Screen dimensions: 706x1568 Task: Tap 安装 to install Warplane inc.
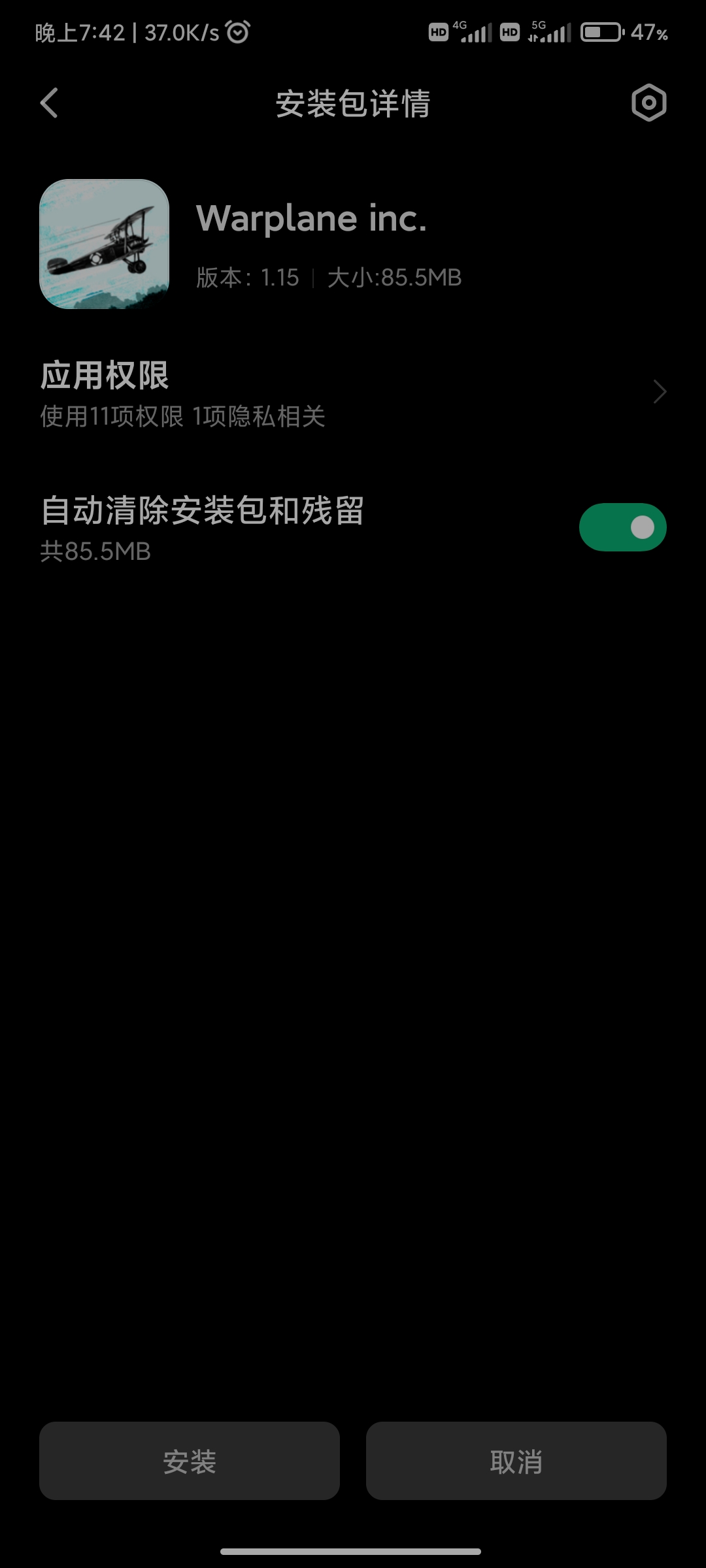[x=190, y=1461]
